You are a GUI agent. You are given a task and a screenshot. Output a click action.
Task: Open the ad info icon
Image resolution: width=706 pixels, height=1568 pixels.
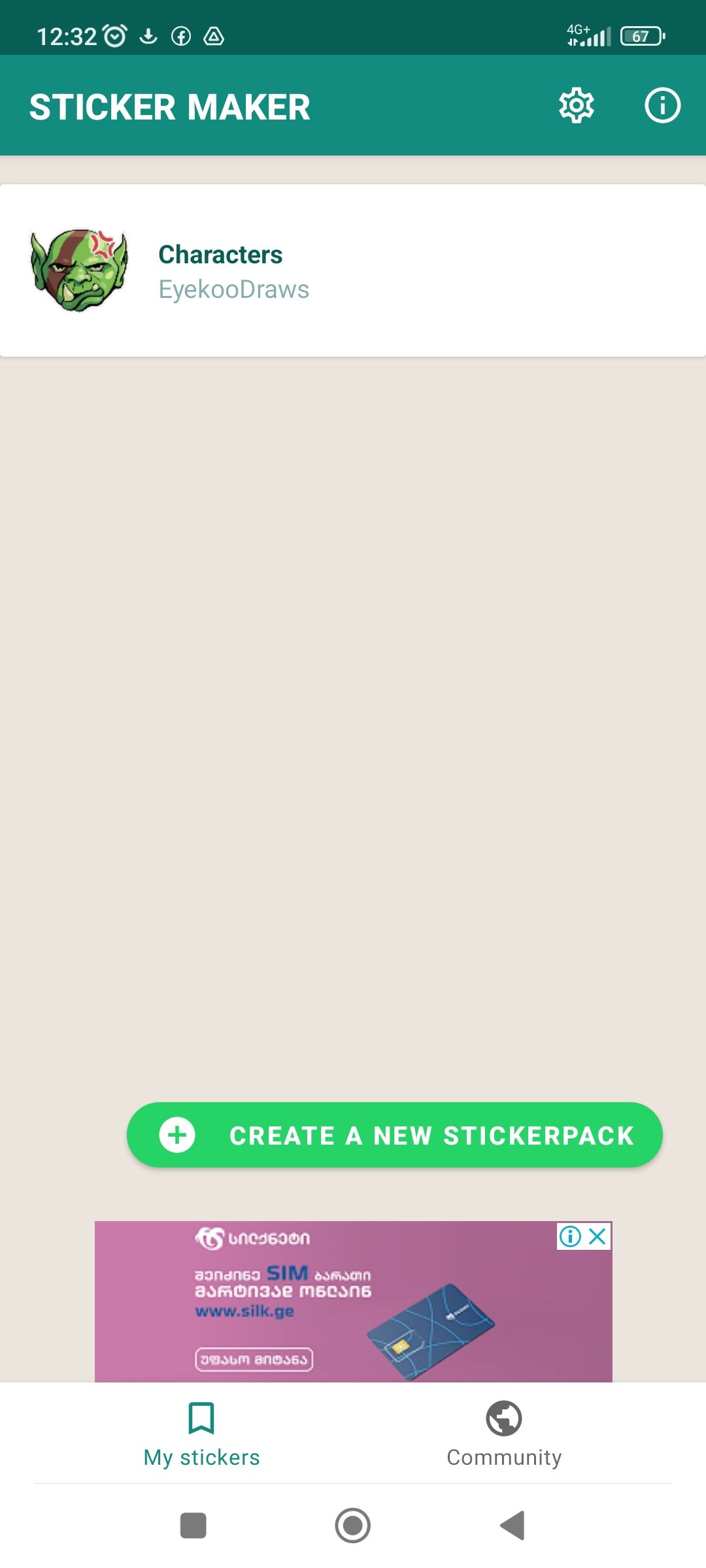[x=570, y=1236]
